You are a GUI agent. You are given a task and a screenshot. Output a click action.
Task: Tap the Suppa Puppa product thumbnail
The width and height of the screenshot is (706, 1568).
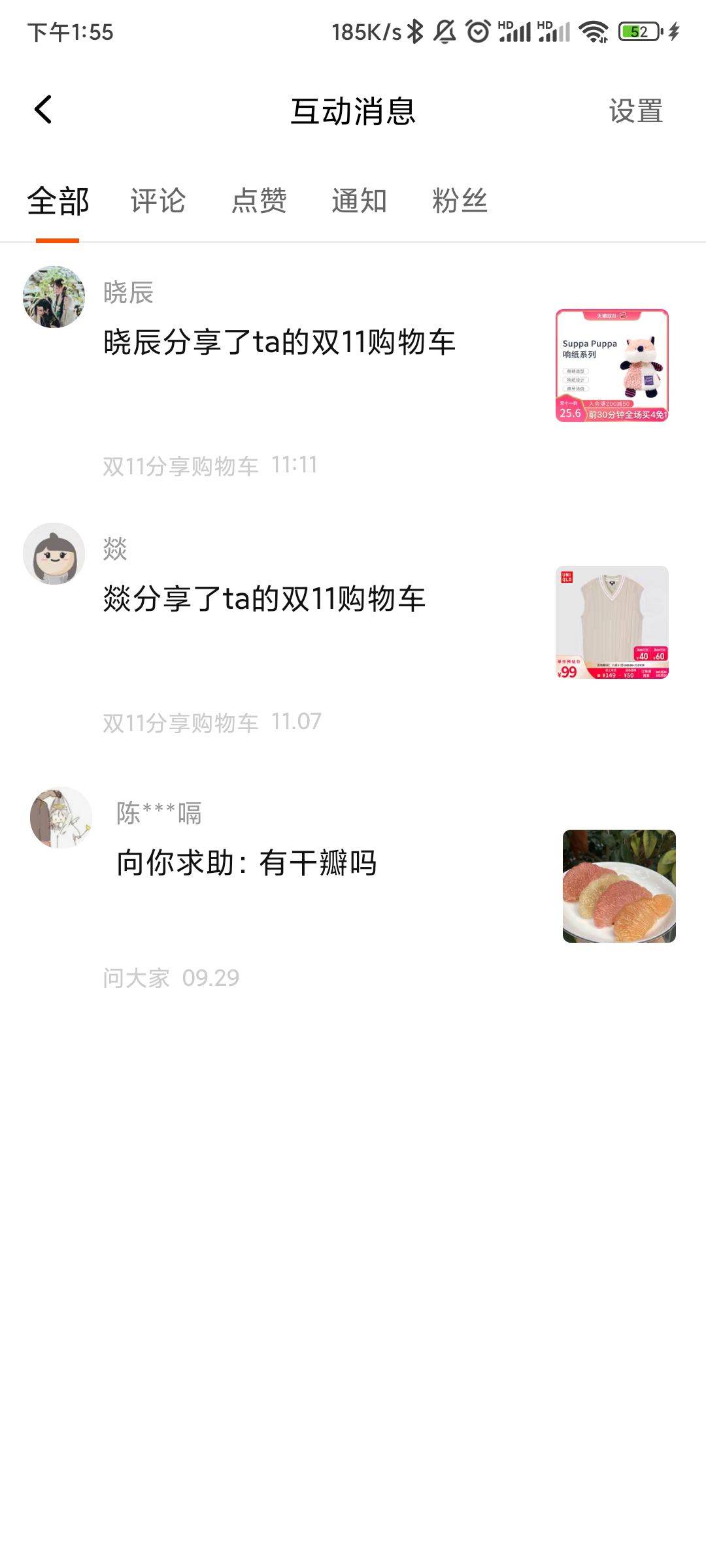coord(612,365)
